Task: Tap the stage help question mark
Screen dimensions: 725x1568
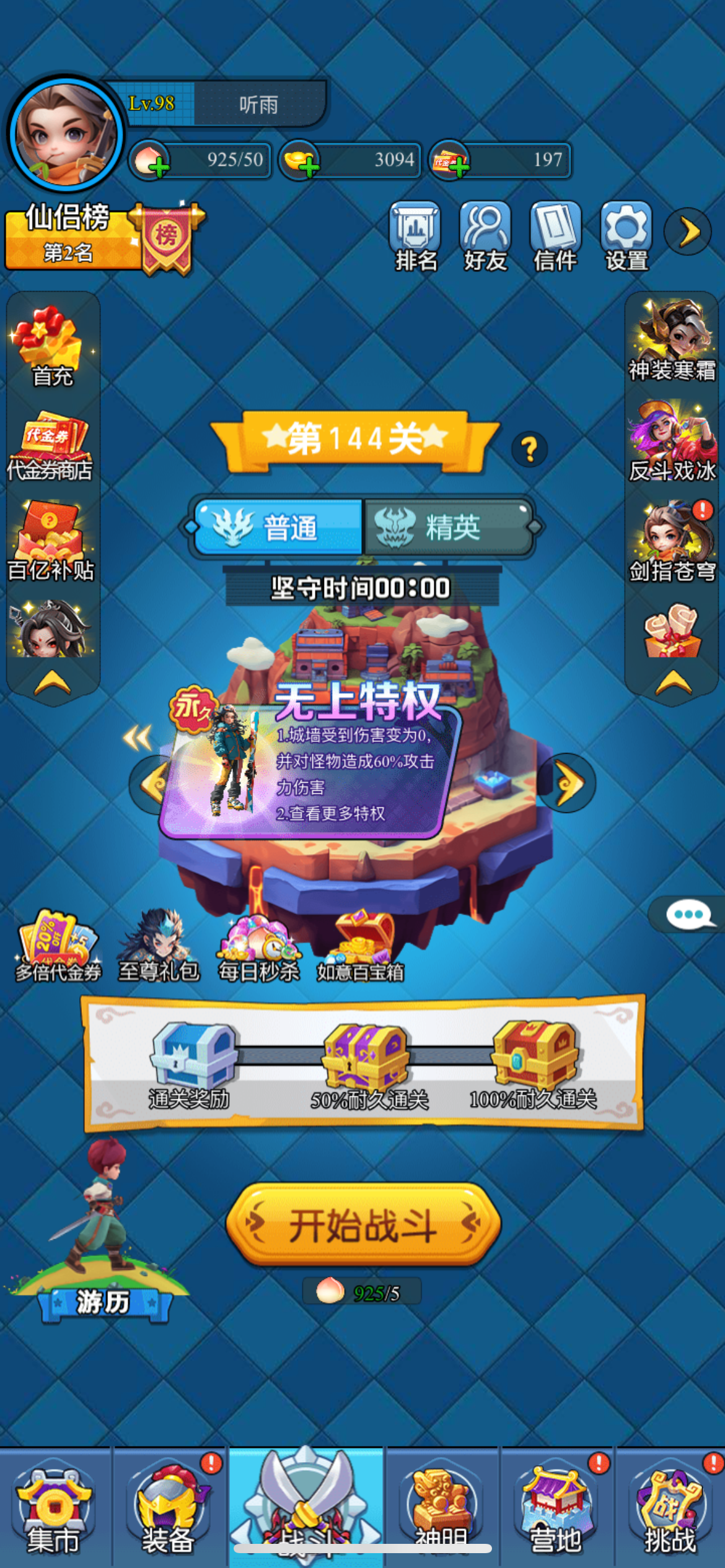Action: (529, 449)
